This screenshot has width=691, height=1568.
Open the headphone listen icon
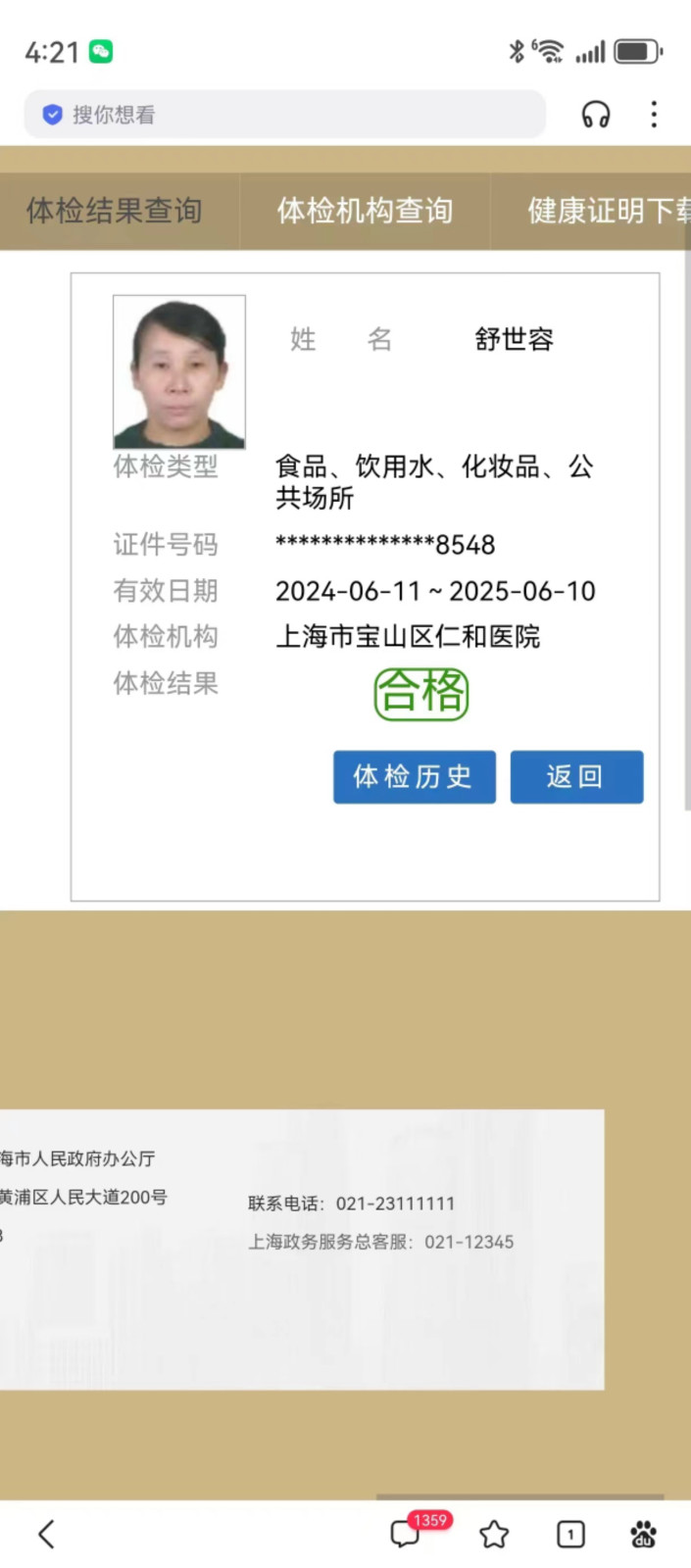coord(596,115)
